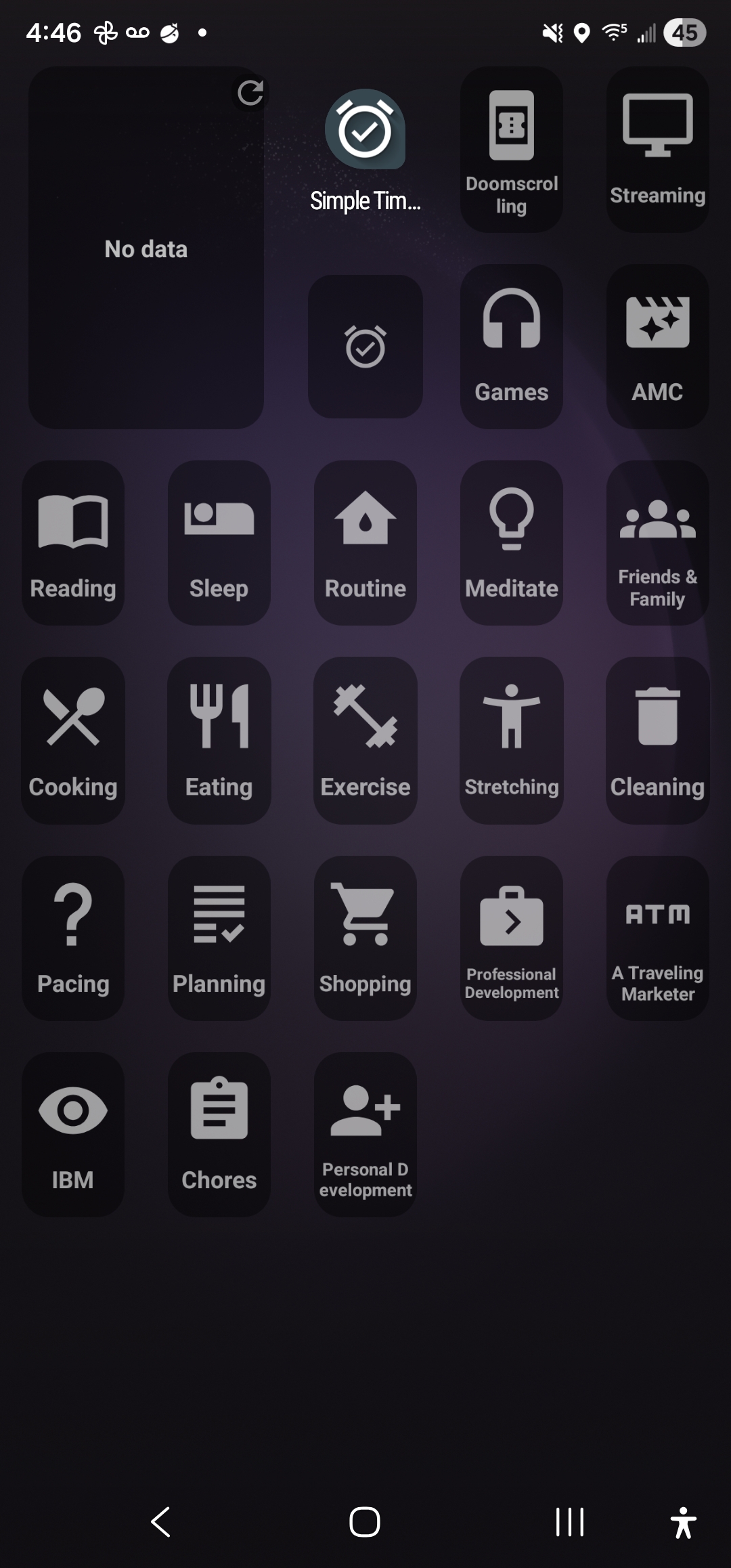The height and width of the screenshot is (1568, 731).
Task: Go to the home screen
Action: (x=365, y=1522)
